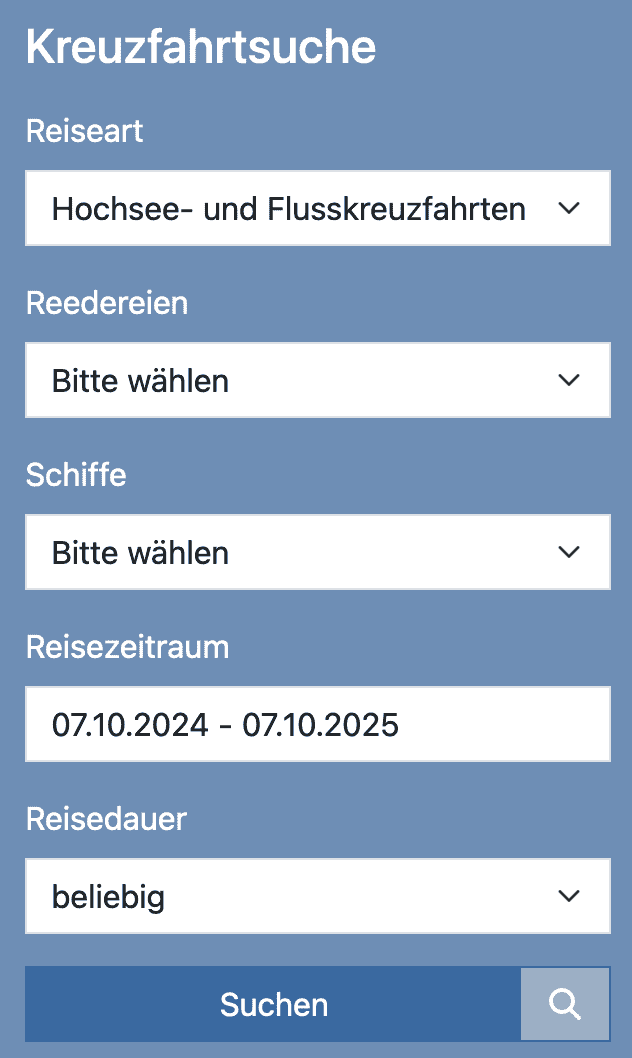Edit the Reisezeitraum date range field

coord(317,724)
